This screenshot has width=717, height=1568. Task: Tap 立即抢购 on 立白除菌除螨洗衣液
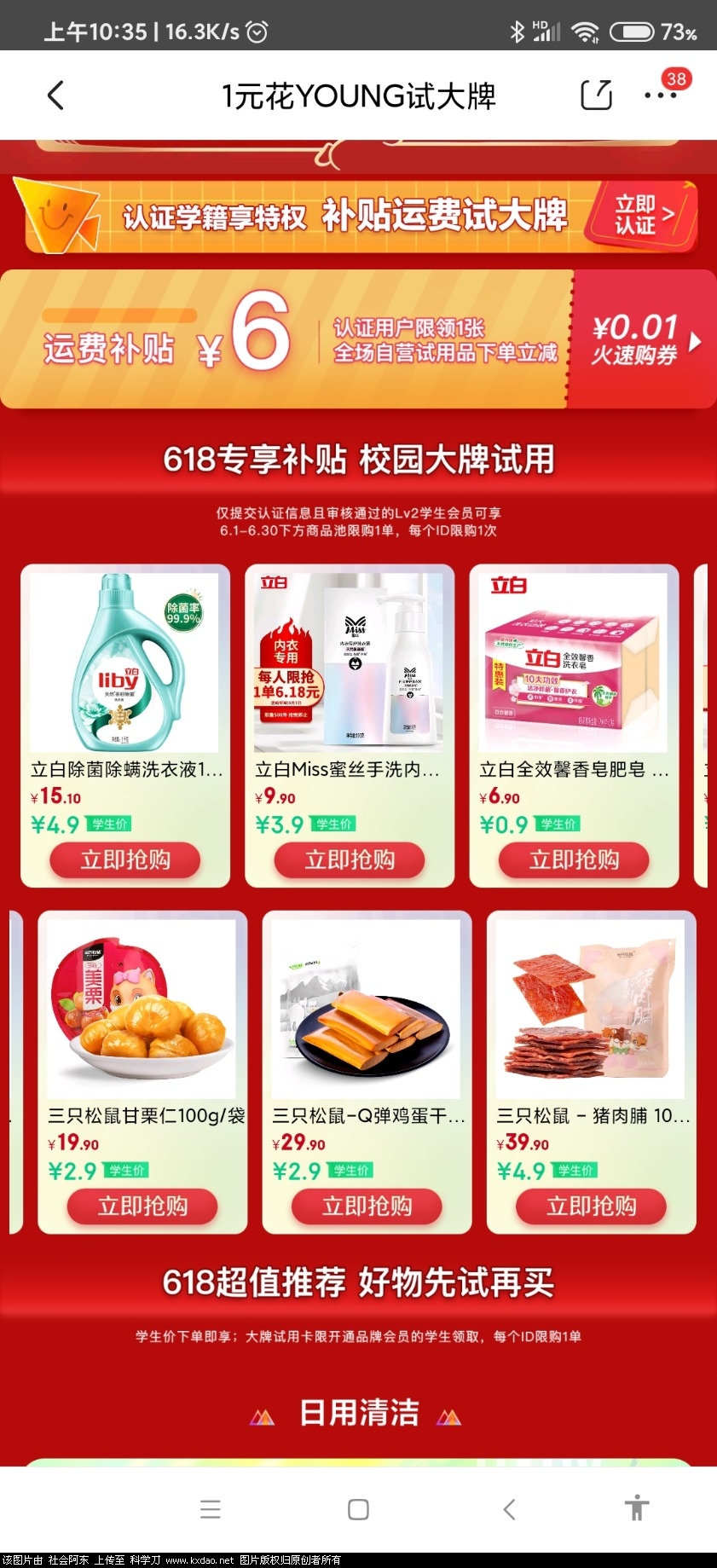pos(124,860)
